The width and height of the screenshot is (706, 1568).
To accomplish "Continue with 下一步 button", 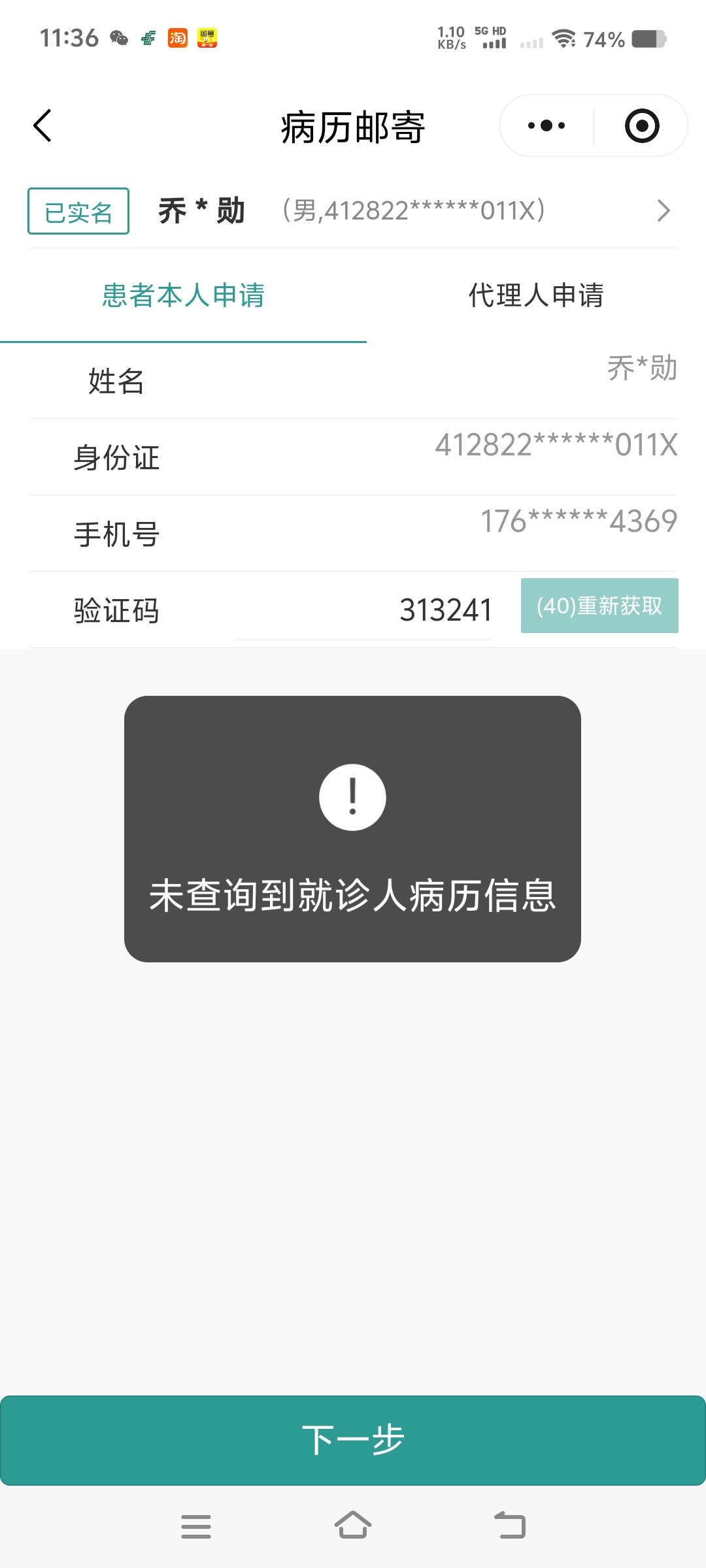I will click(353, 1440).
